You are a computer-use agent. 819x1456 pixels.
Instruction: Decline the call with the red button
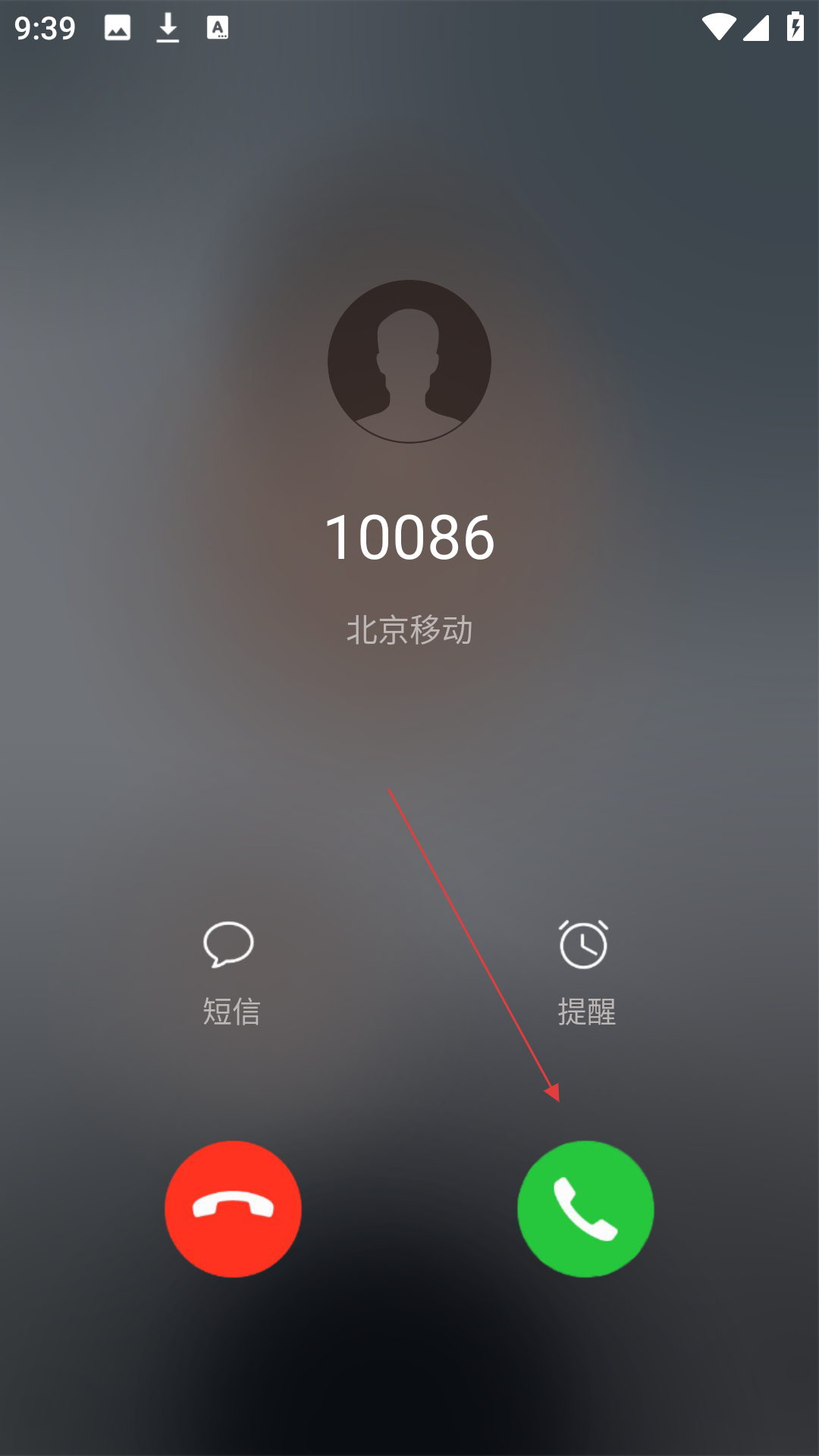click(x=233, y=1209)
